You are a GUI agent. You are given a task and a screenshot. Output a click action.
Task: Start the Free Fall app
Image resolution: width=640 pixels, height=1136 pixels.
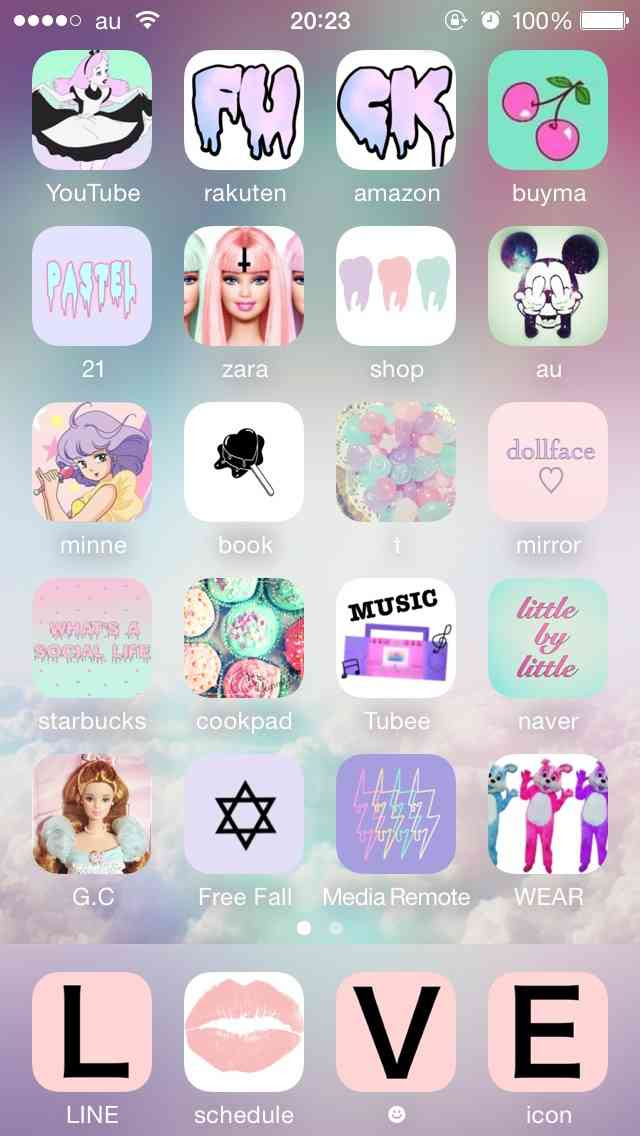pos(244,814)
